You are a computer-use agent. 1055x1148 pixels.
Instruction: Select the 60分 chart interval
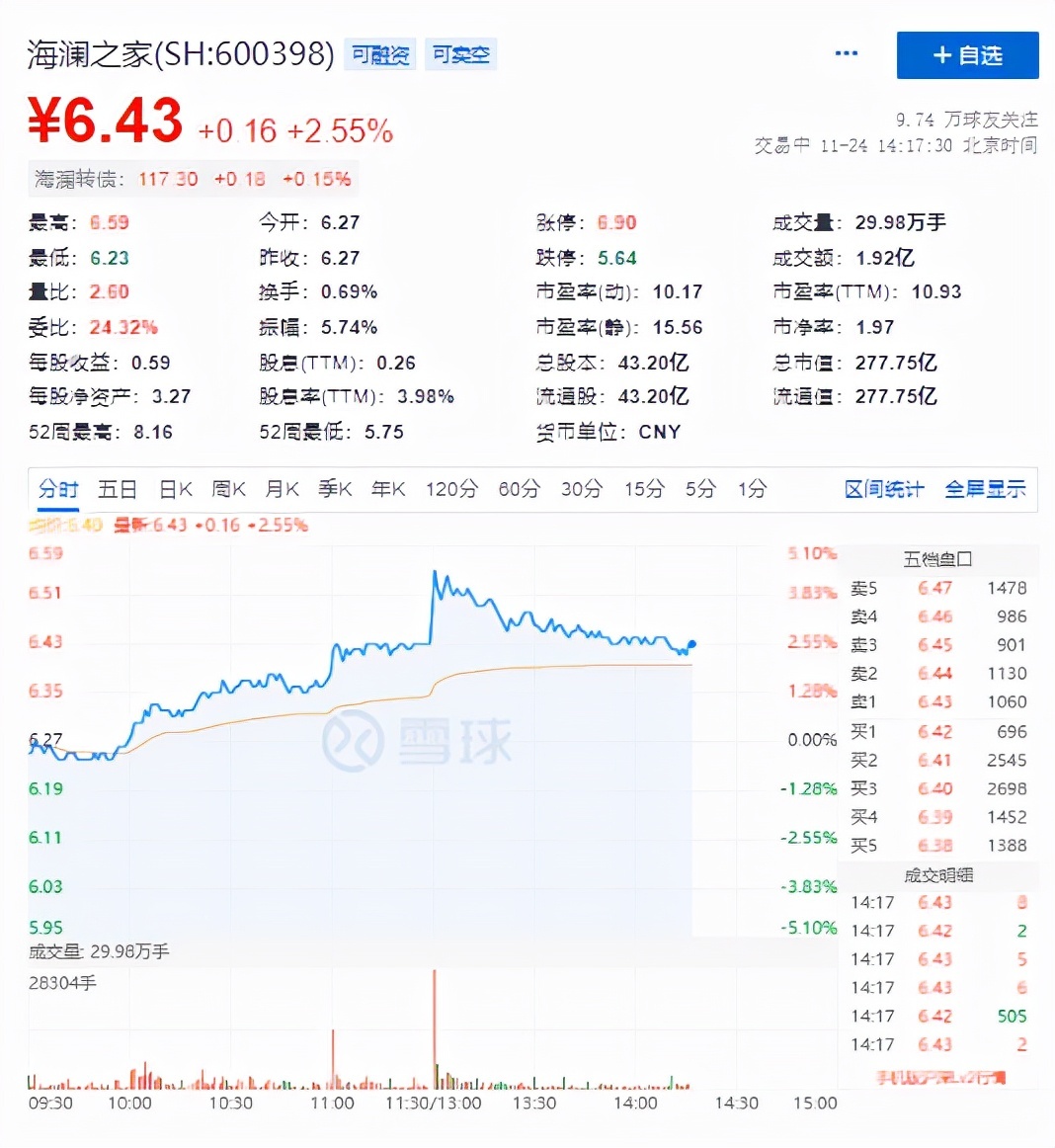tap(519, 489)
